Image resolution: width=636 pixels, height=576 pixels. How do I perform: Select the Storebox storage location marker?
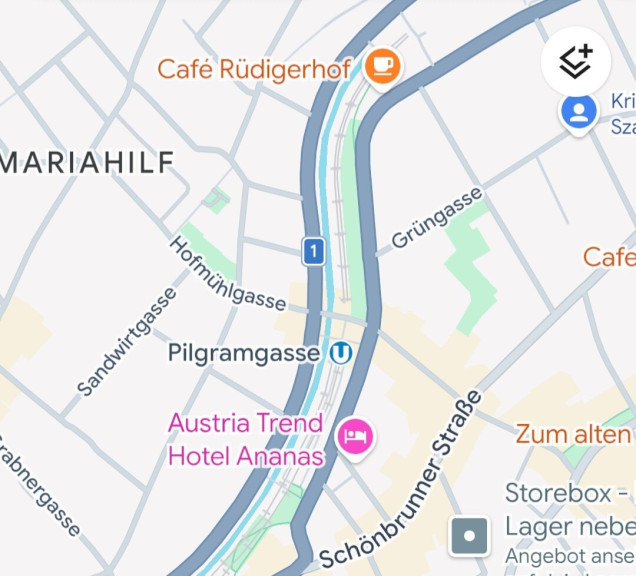click(x=469, y=536)
